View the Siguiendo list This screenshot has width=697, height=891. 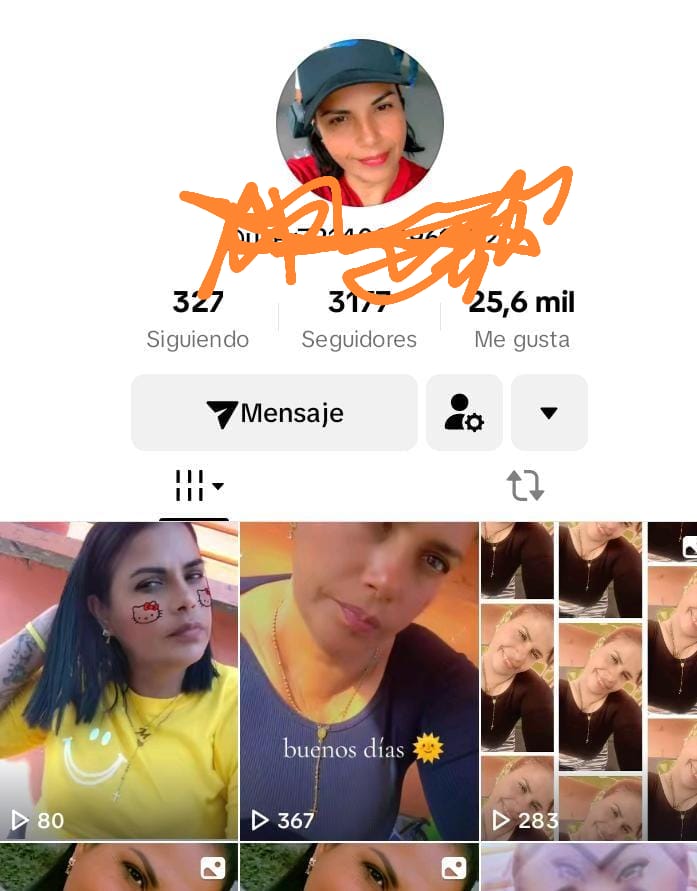(198, 320)
